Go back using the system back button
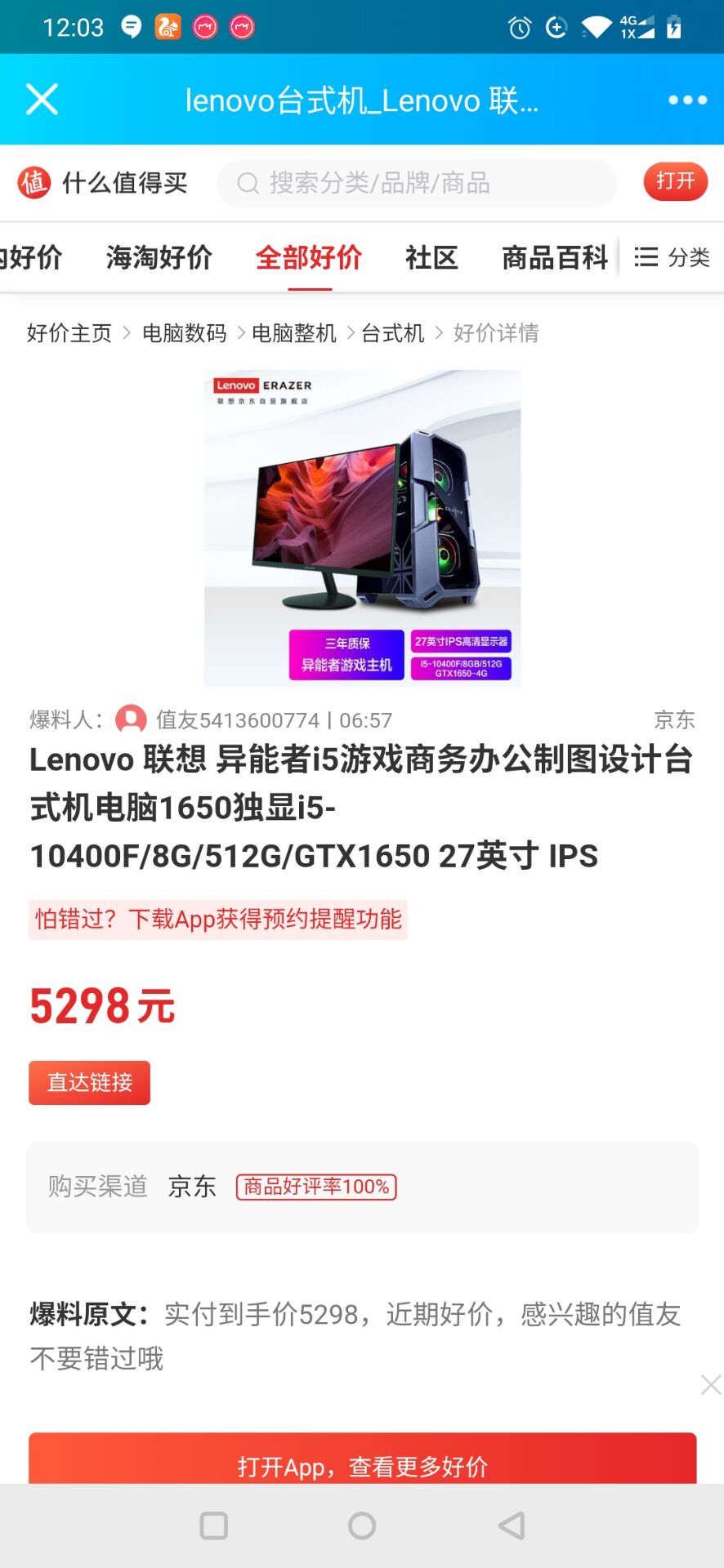Image resolution: width=724 pixels, height=1568 pixels. point(512,1526)
